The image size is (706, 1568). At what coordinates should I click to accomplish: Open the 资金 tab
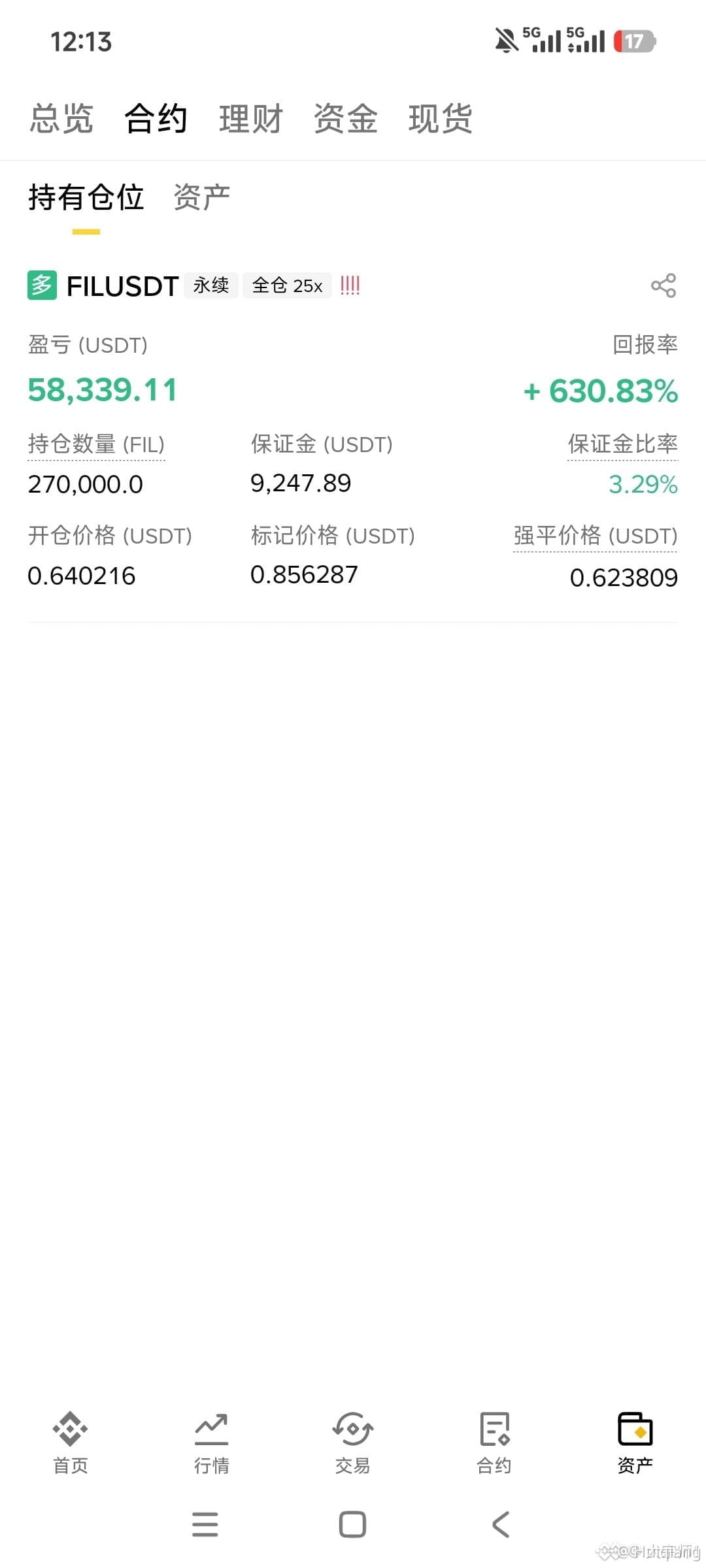tap(346, 119)
